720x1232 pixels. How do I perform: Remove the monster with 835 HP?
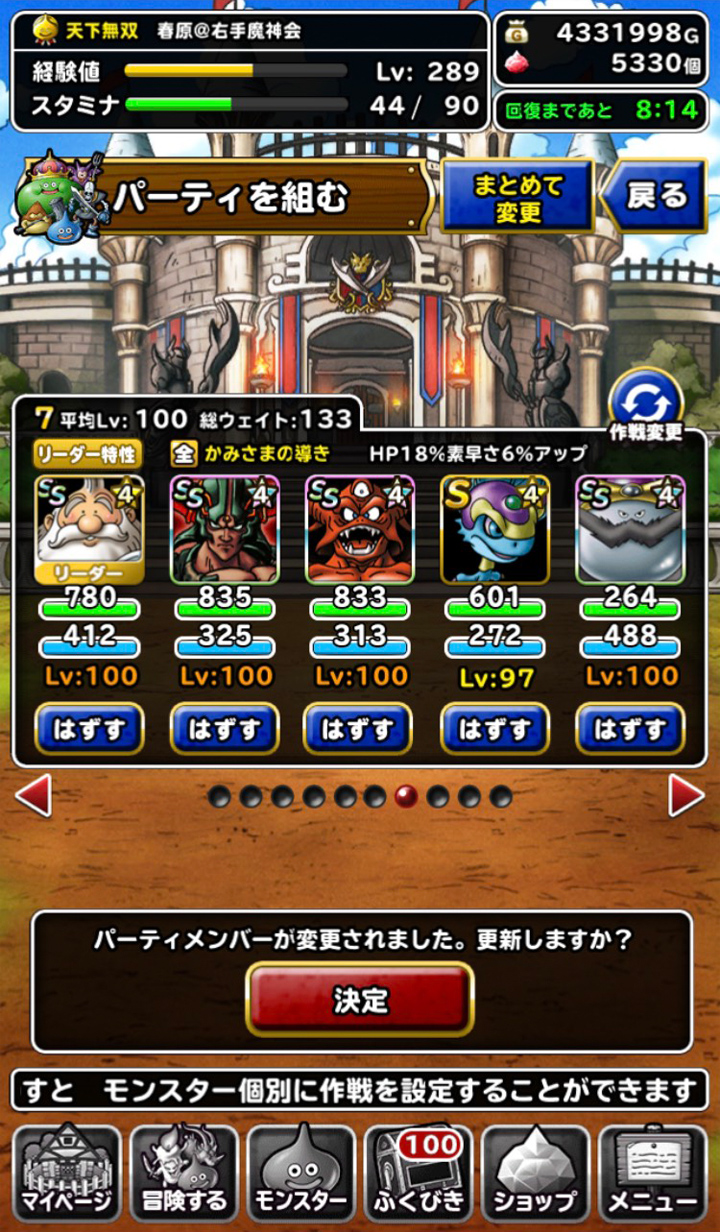pos(224,728)
